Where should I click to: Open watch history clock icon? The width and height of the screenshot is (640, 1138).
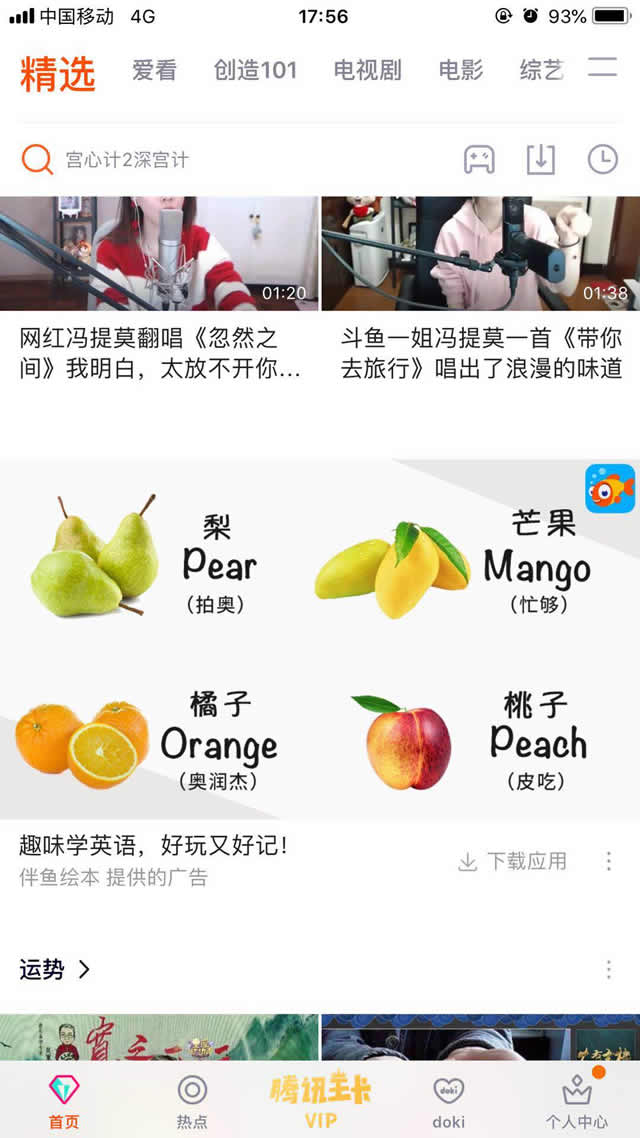tap(602, 159)
